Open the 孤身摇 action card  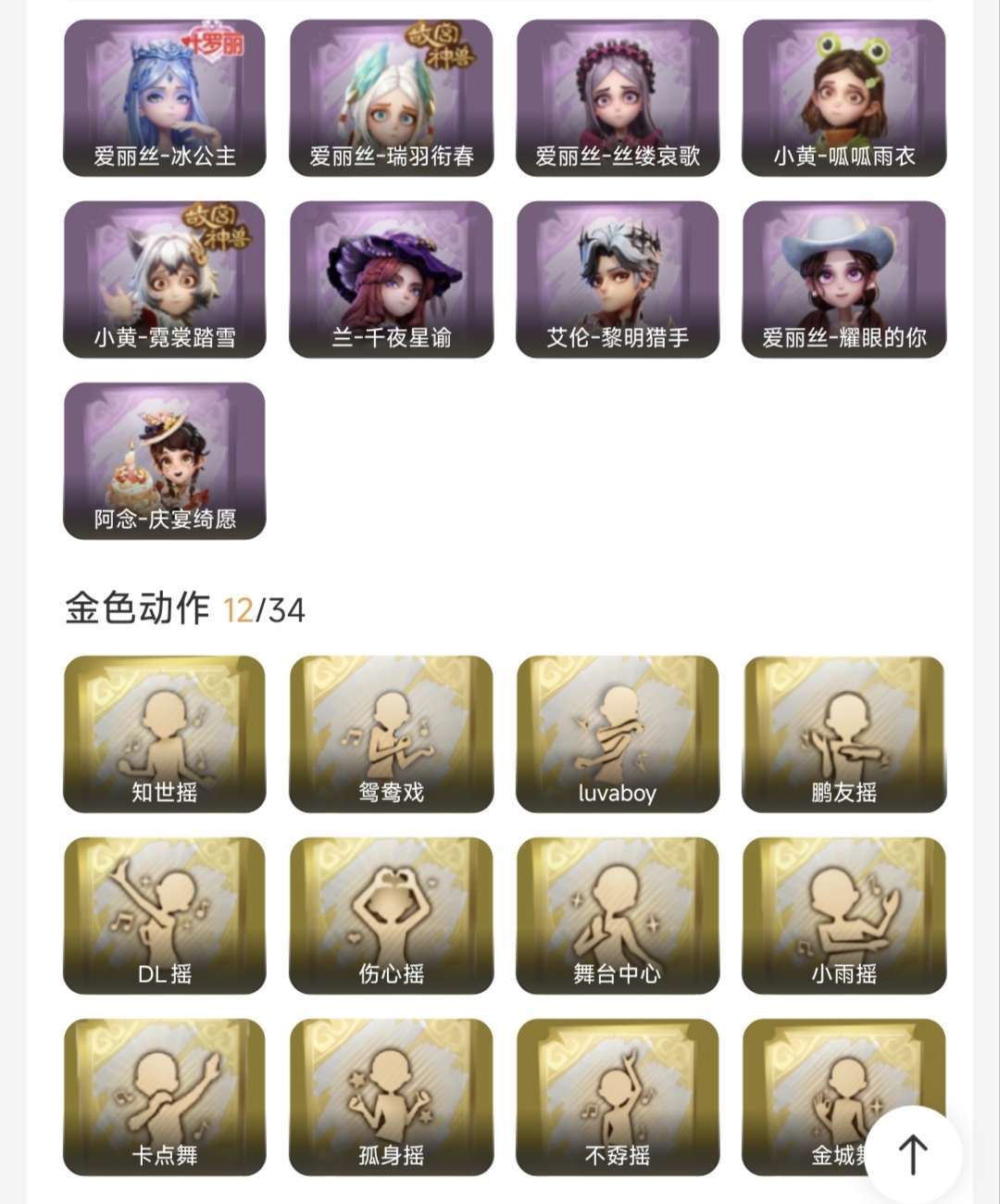click(391, 1097)
